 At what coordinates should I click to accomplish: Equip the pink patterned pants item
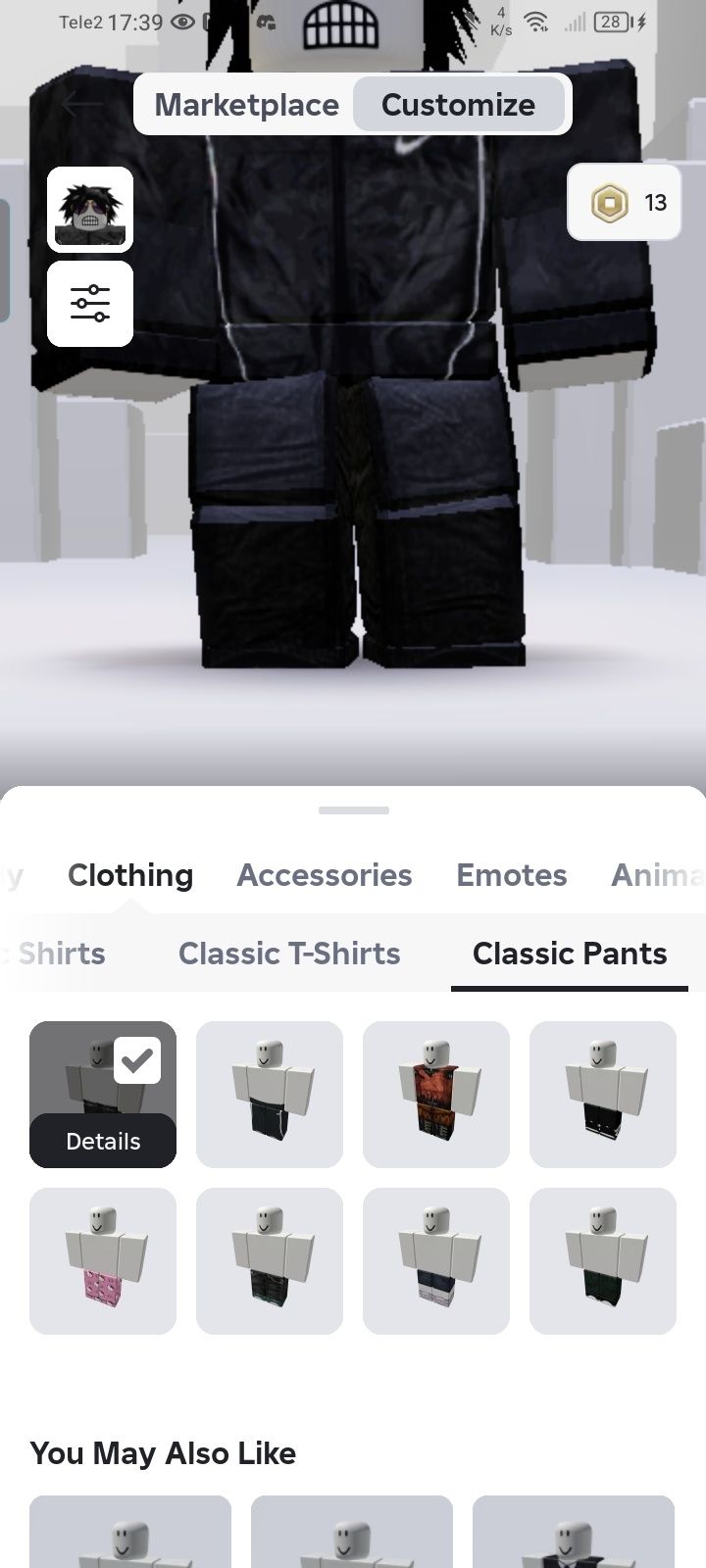[x=103, y=1261]
